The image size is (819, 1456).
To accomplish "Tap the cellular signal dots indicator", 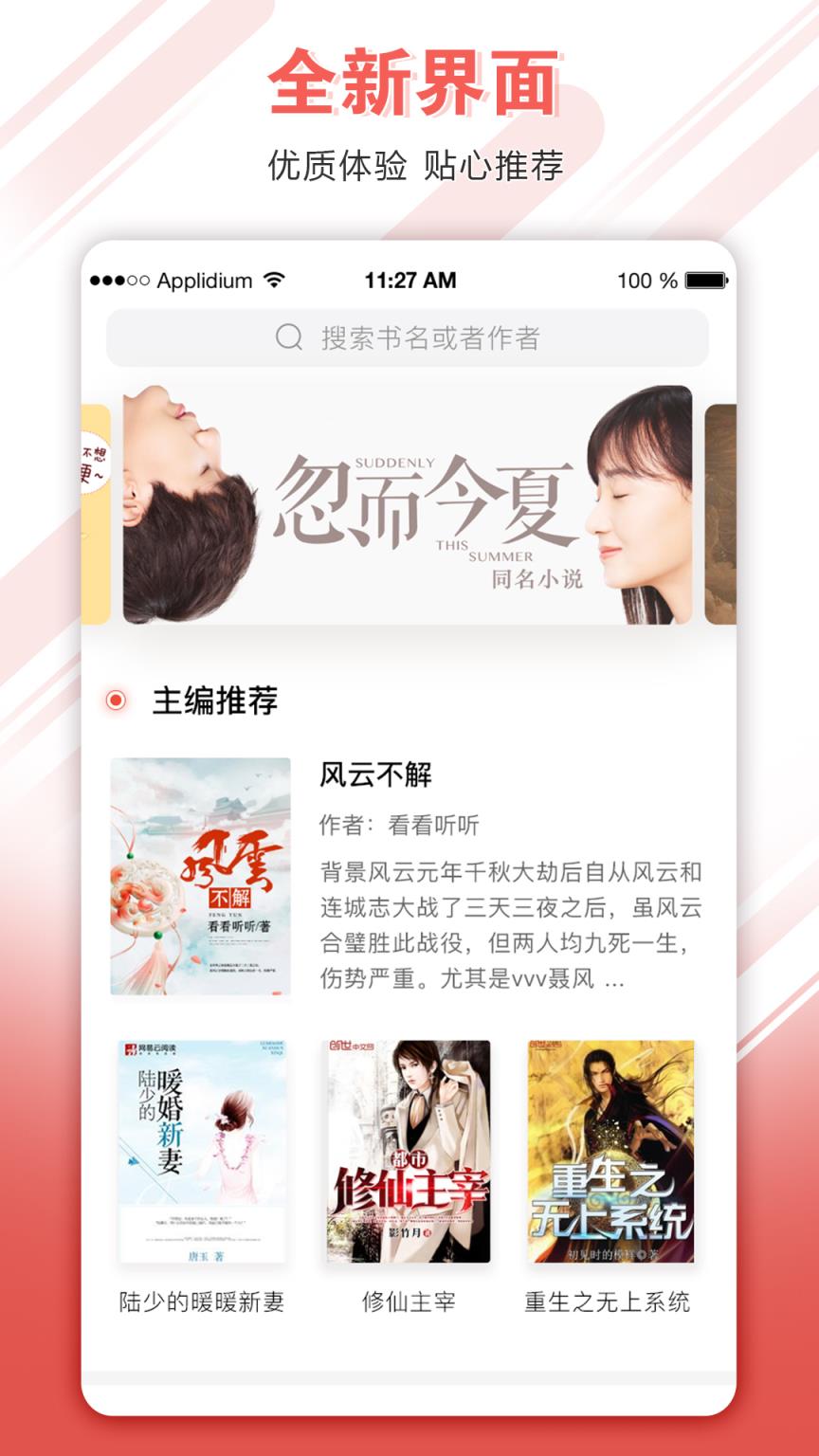I will tap(118, 280).
